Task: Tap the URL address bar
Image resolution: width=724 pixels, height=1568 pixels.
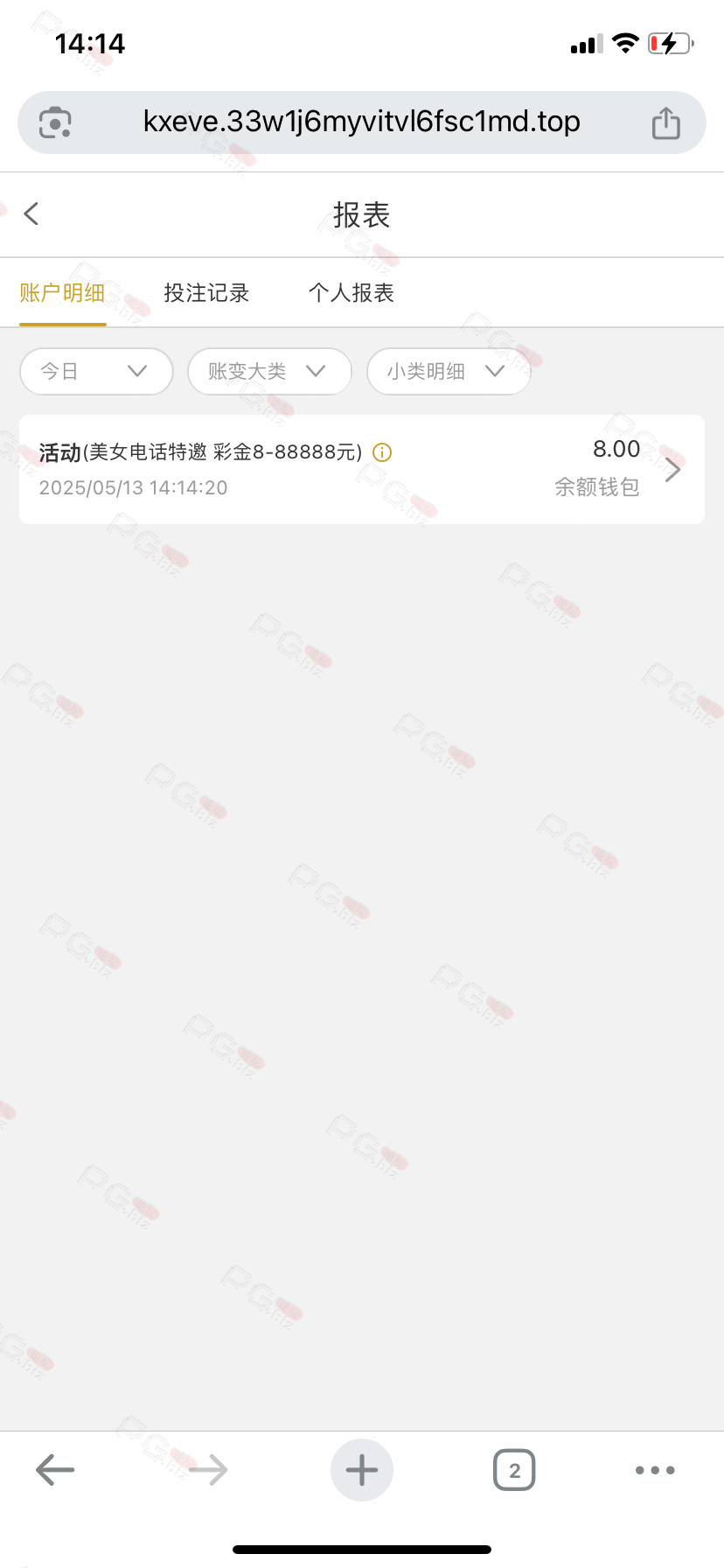Action: click(362, 122)
